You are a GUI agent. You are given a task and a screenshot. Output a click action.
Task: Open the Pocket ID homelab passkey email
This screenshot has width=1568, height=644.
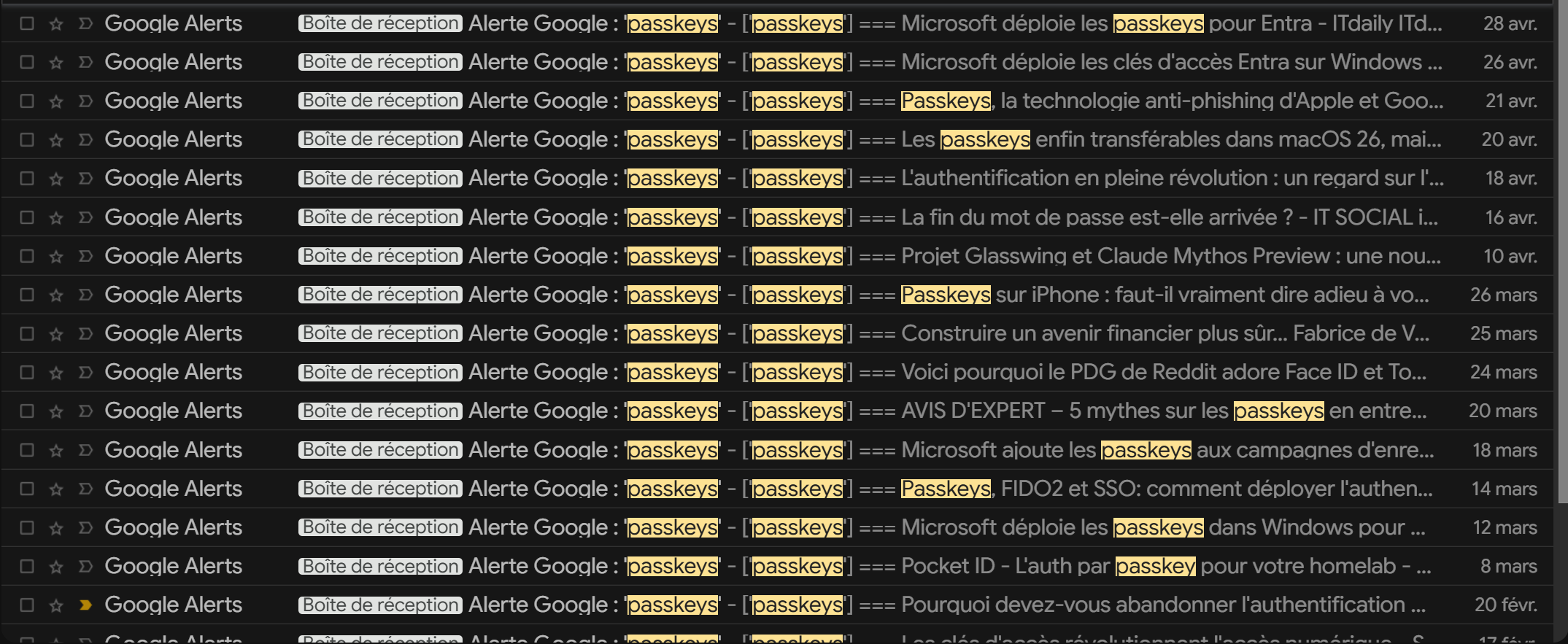coord(776,566)
